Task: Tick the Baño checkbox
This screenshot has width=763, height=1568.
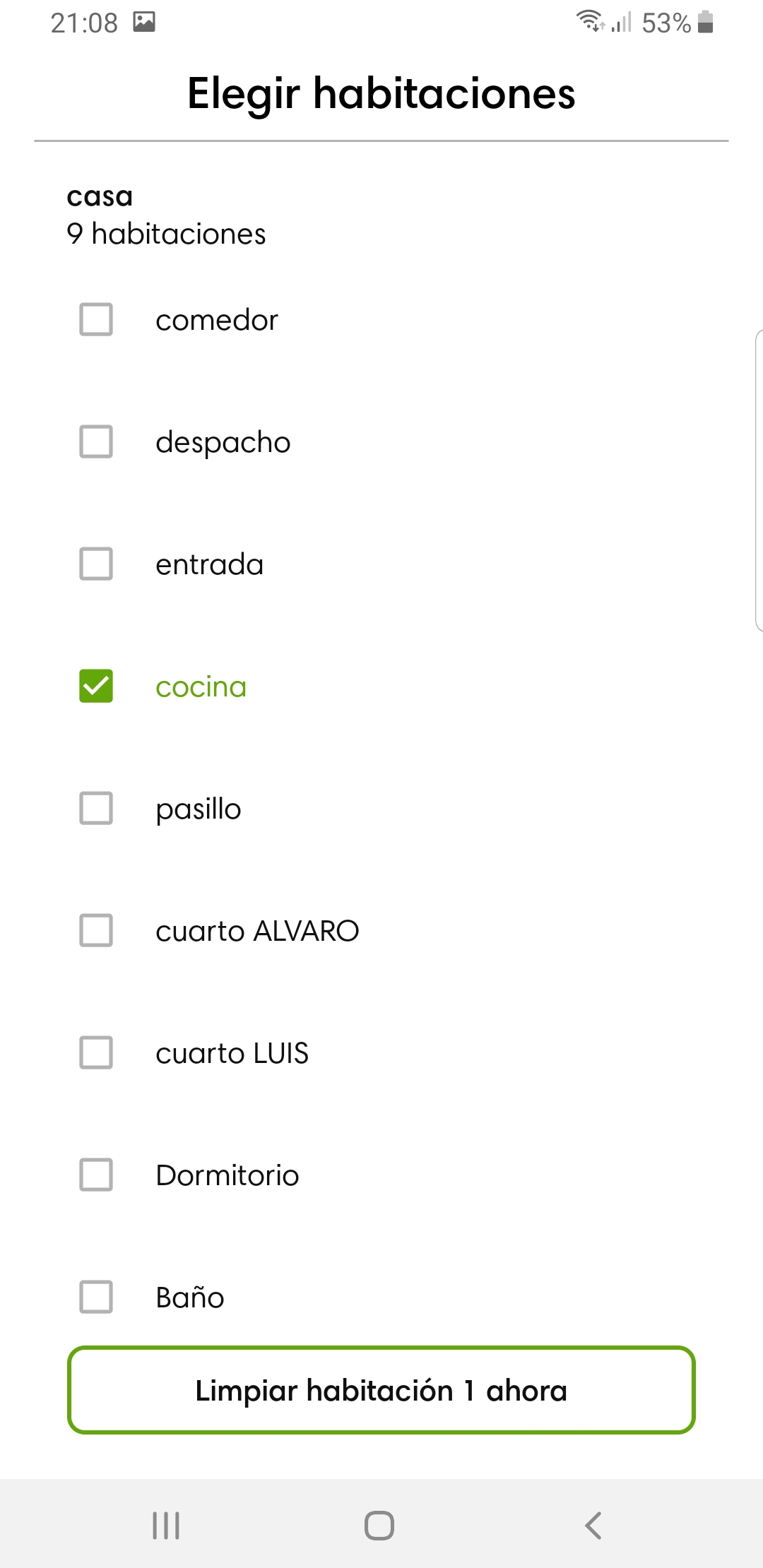Action: (96, 1297)
